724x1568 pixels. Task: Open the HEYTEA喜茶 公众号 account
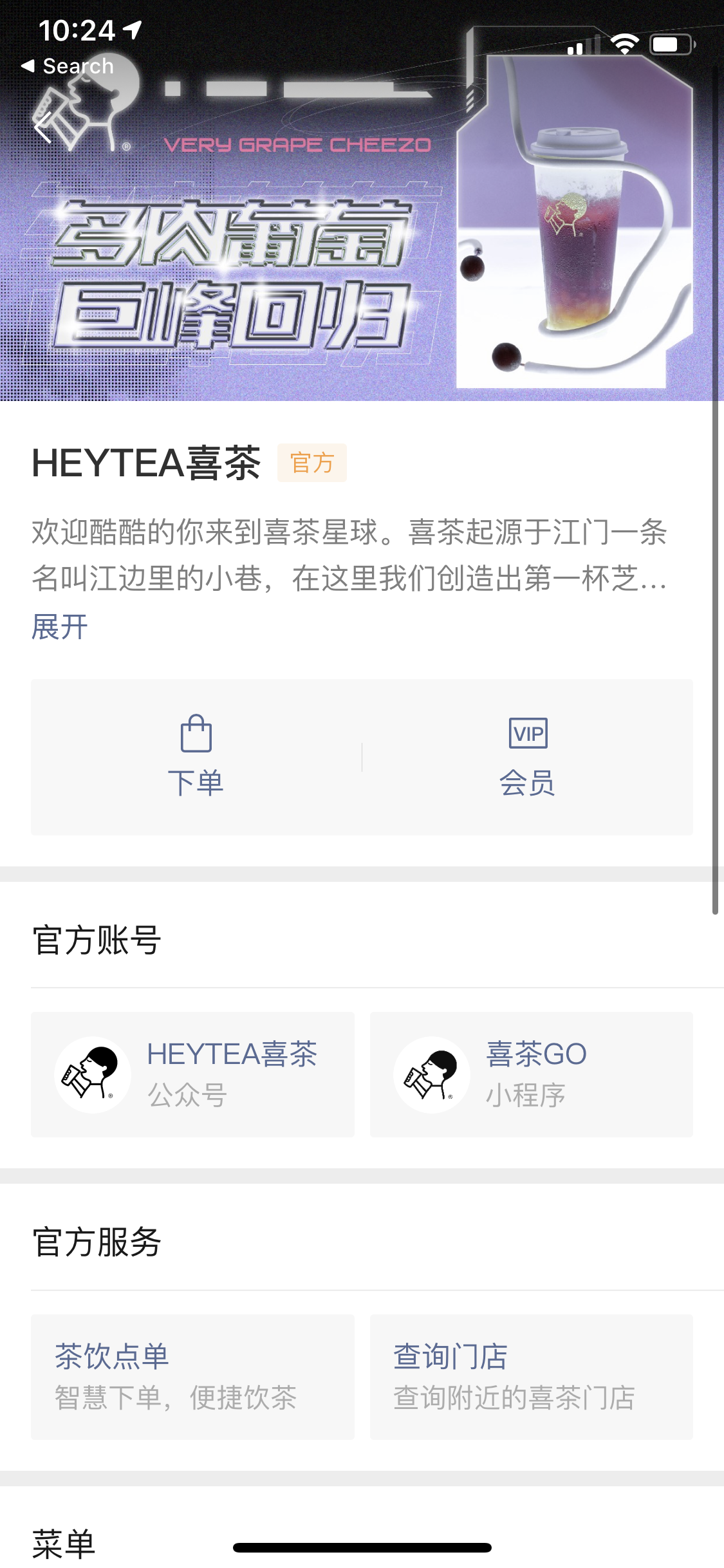click(x=192, y=1074)
